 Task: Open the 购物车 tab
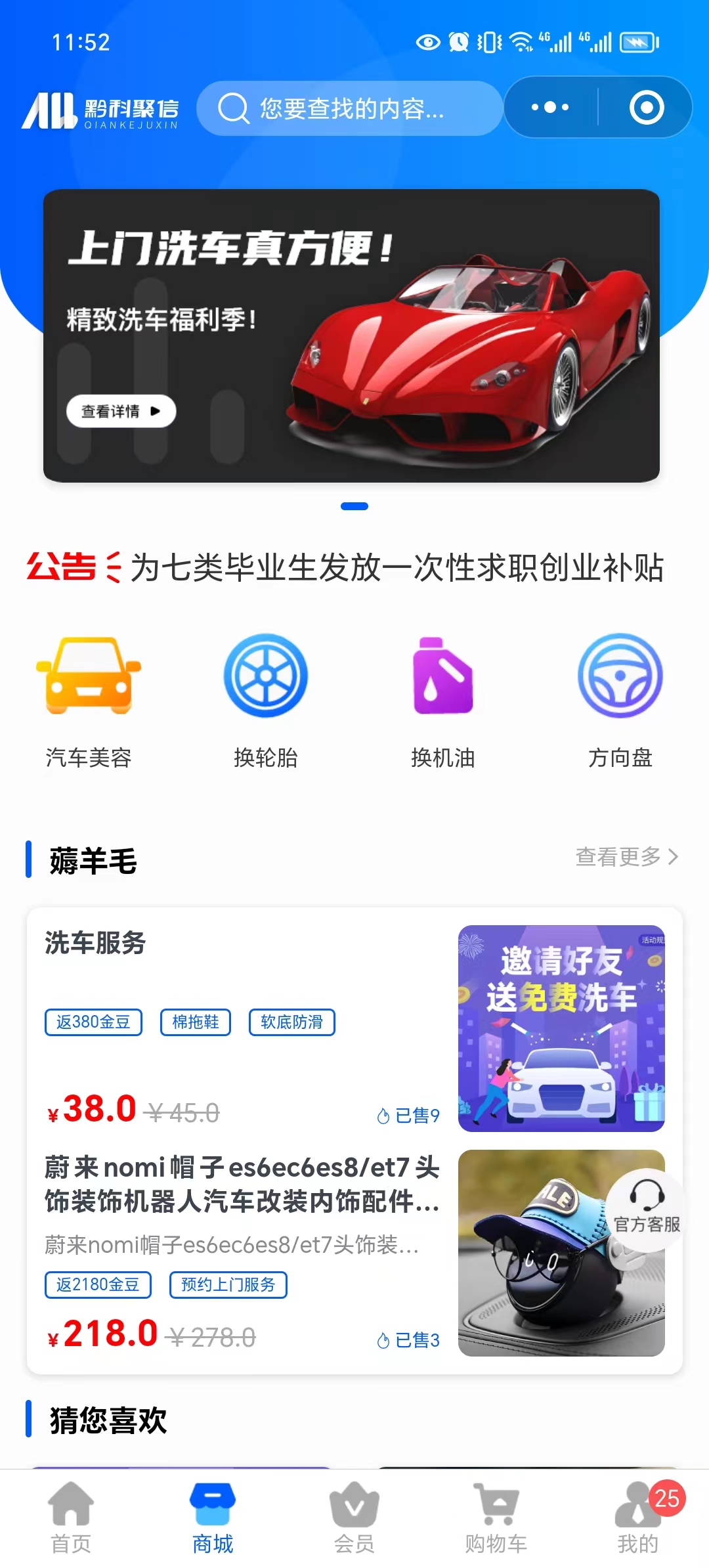tap(496, 1517)
